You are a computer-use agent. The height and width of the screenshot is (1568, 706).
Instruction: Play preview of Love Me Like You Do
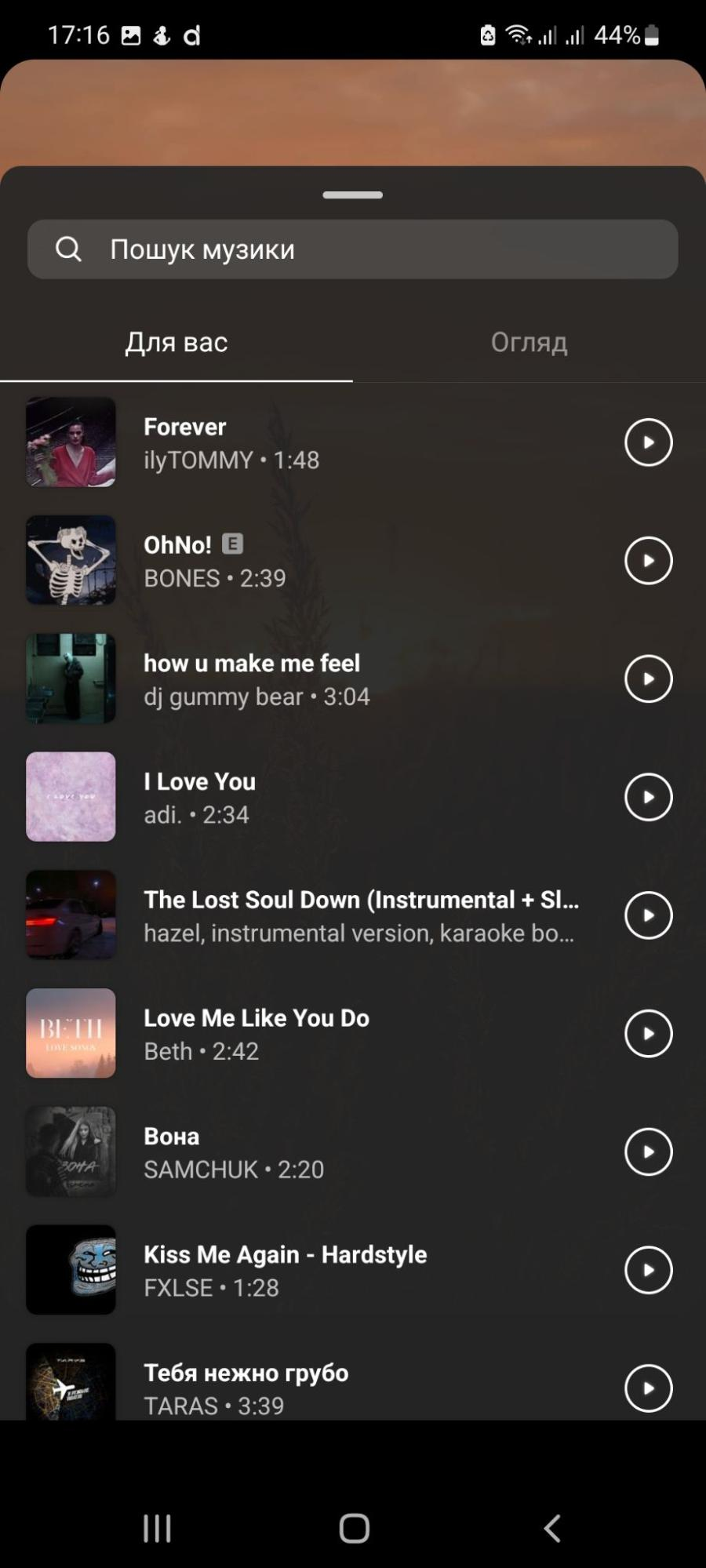(648, 1034)
